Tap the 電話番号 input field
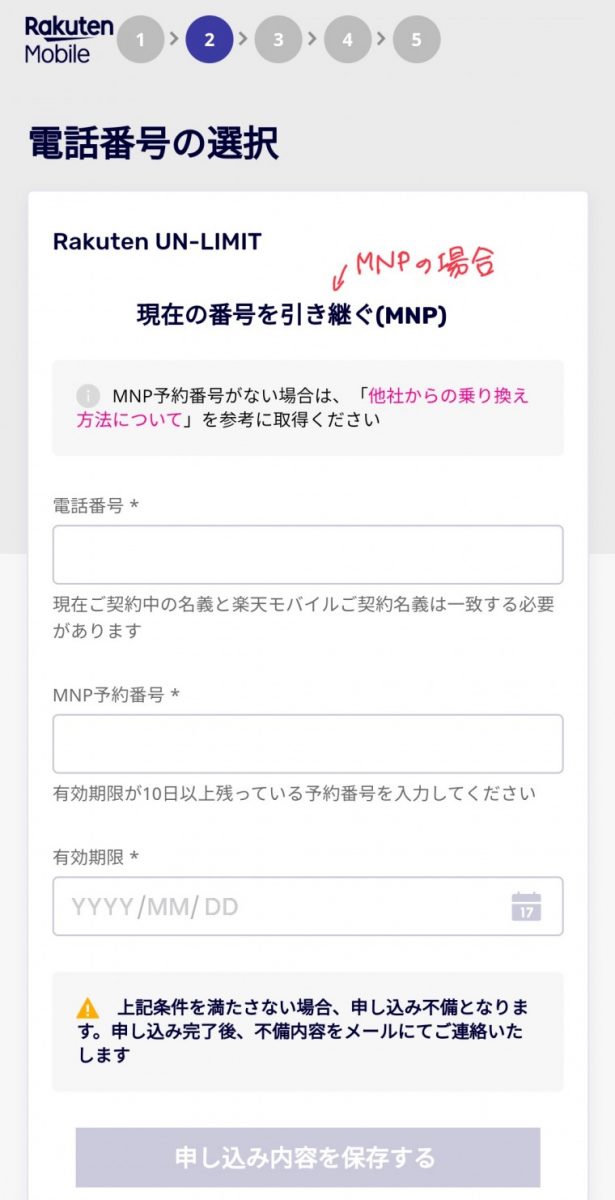 (307, 555)
